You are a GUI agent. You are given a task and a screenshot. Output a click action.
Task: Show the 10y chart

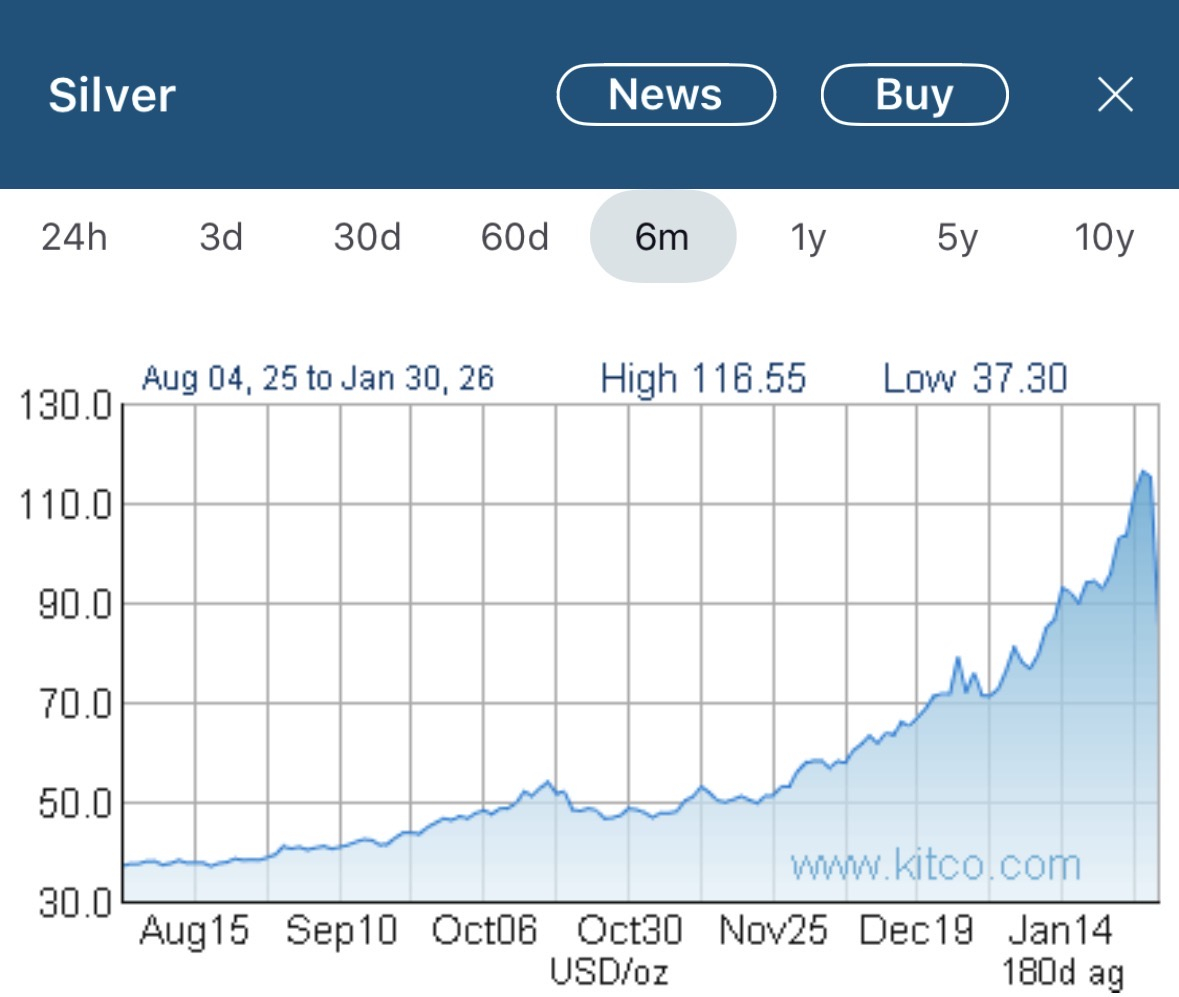tap(1104, 238)
